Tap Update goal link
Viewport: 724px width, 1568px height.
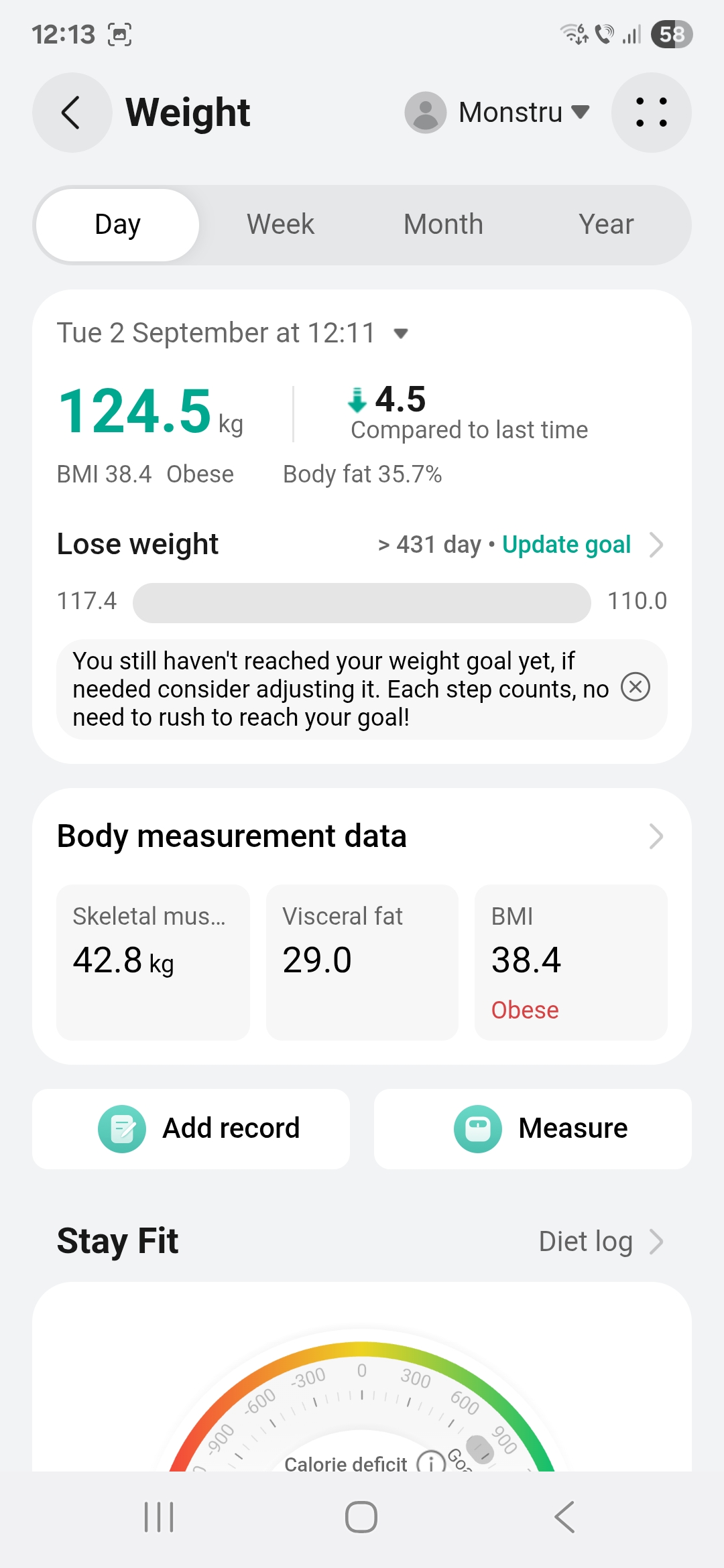[x=566, y=545]
